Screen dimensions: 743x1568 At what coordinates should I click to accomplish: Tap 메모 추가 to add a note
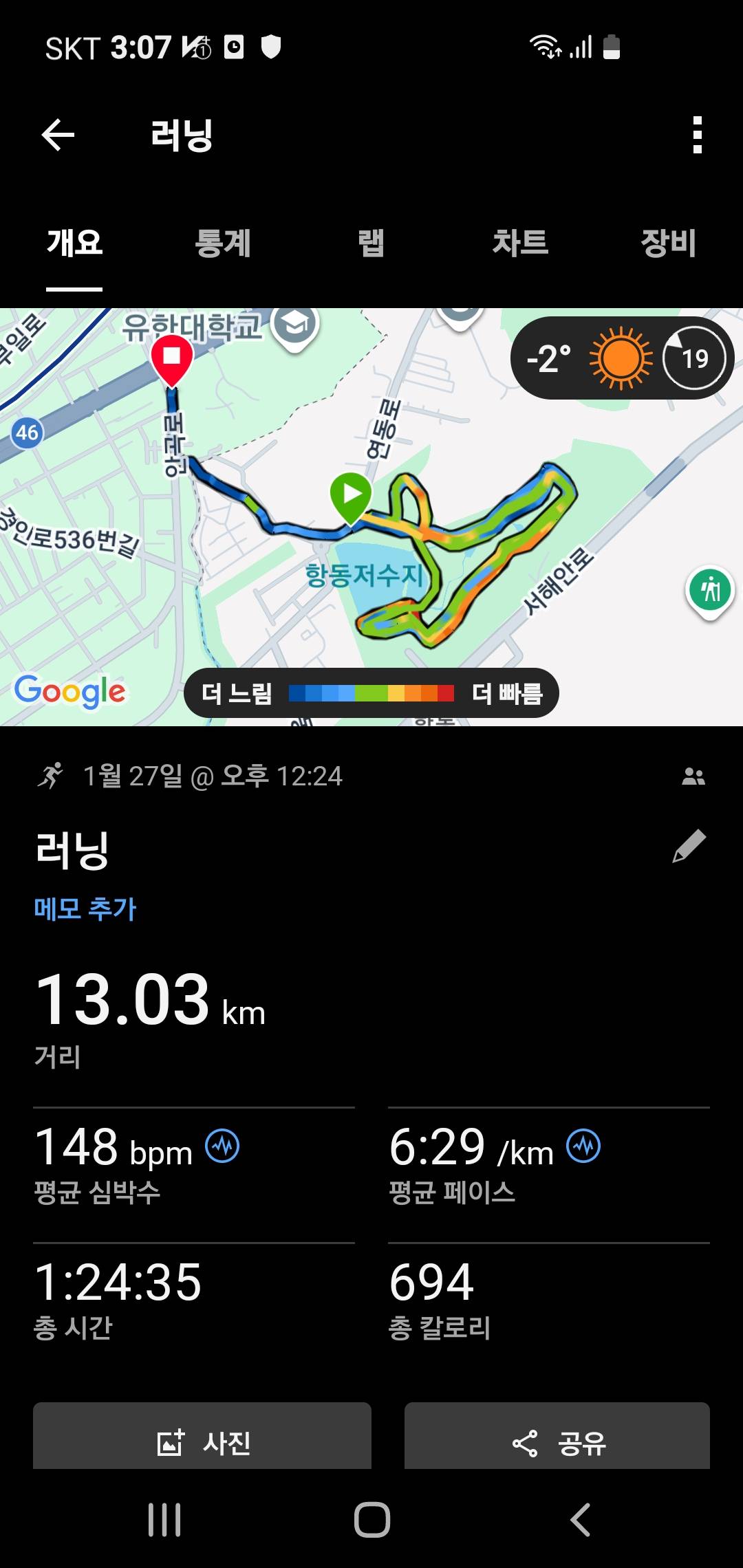[x=85, y=908]
